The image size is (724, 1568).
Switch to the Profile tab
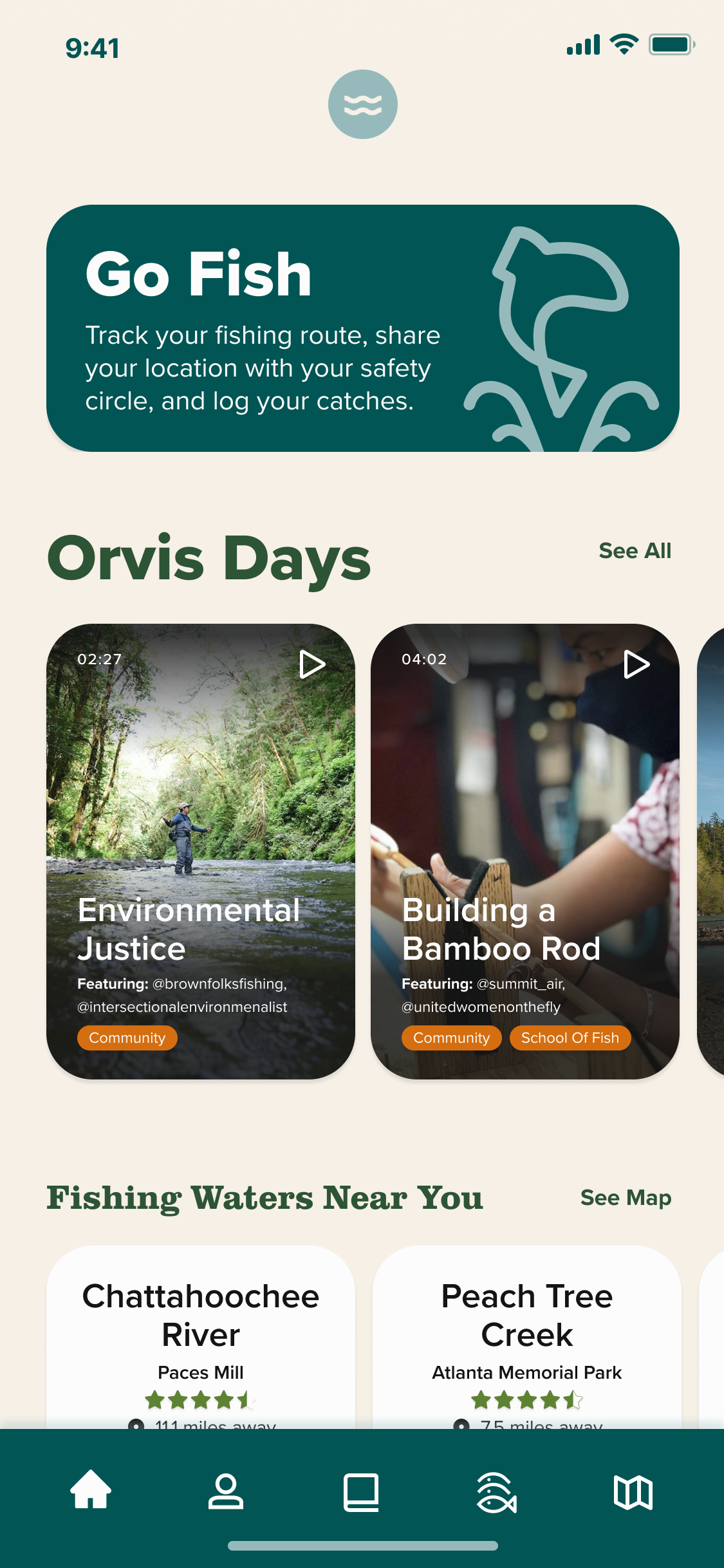(226, 1491)
